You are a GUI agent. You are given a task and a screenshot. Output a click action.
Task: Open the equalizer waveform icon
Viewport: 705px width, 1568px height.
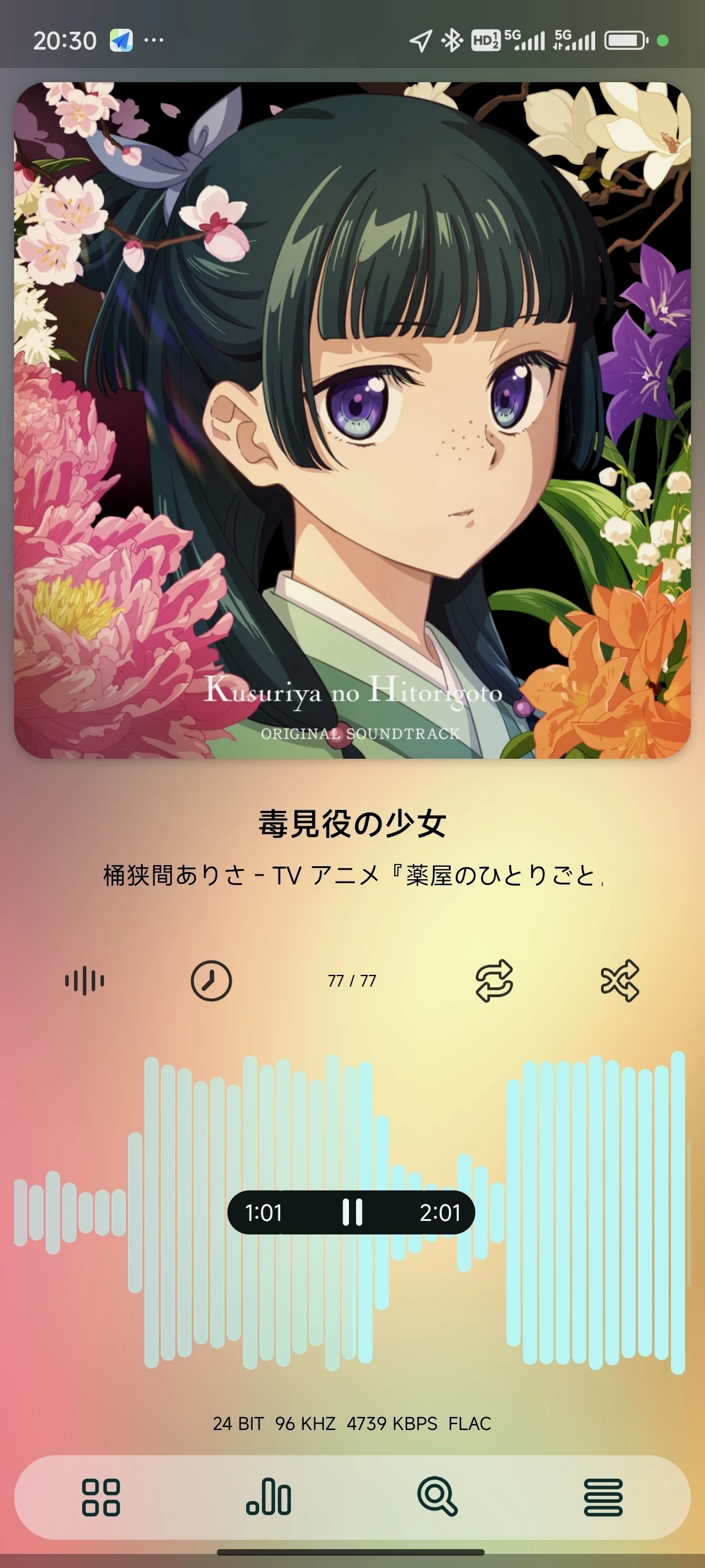click(85, 981)
